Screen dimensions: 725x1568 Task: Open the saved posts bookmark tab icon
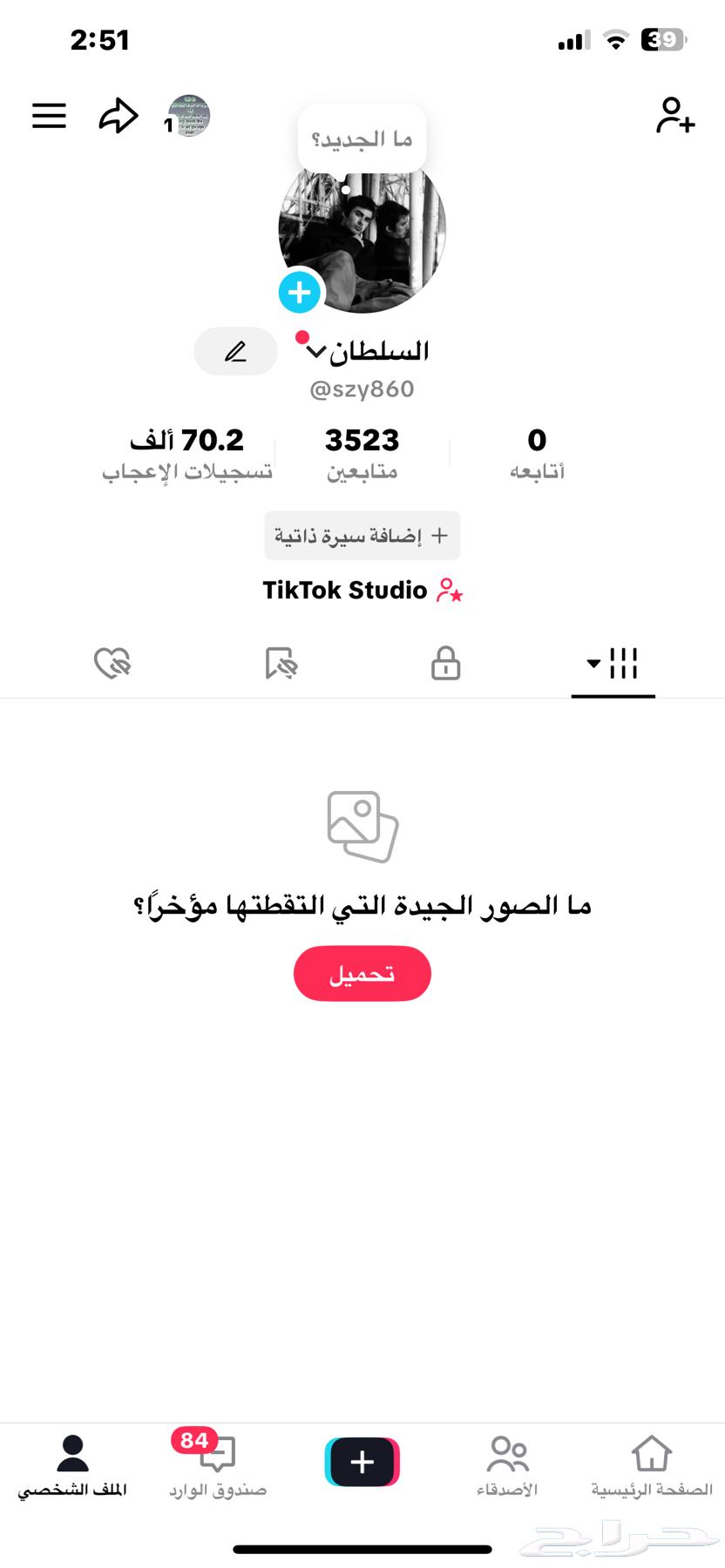[279, 663]
